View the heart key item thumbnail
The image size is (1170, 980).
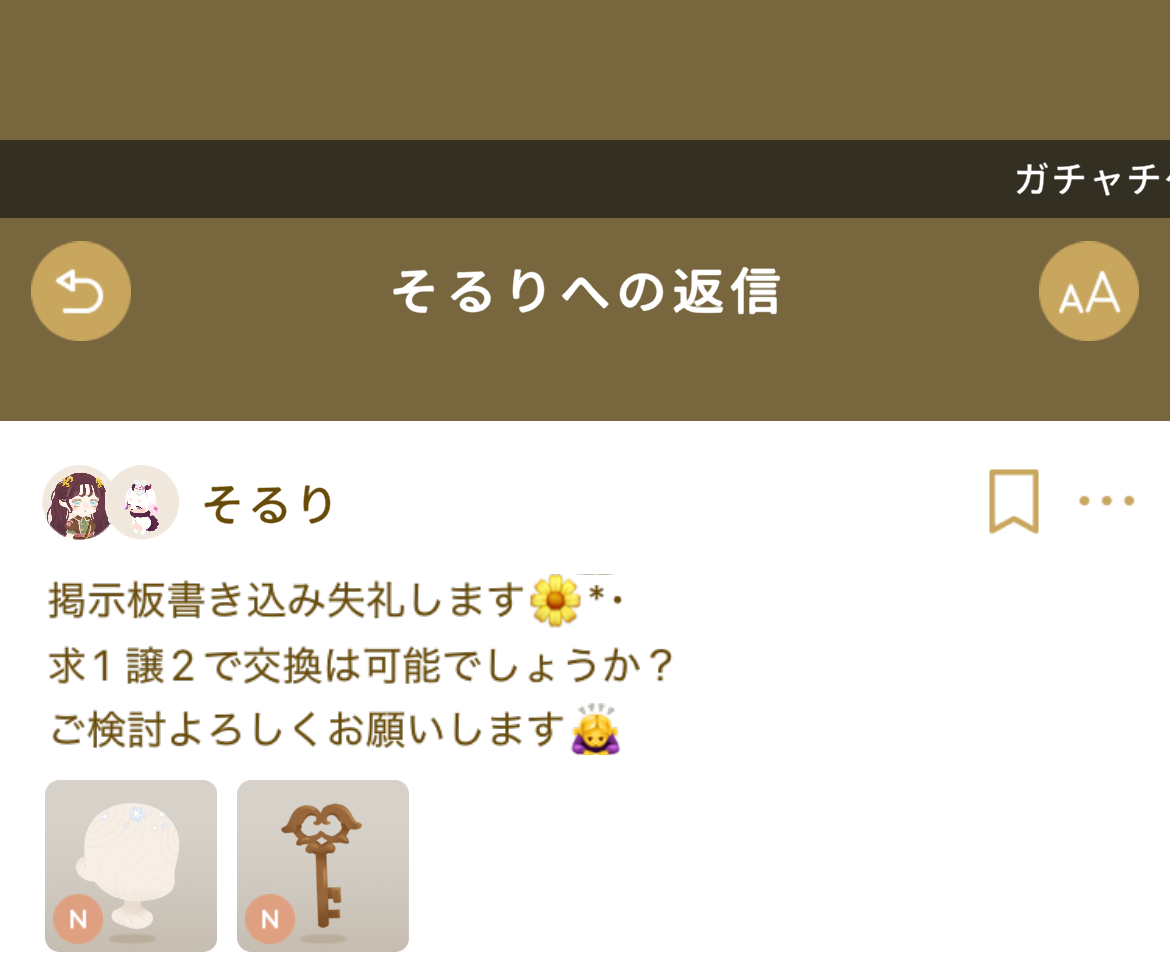tap(323, 865)
